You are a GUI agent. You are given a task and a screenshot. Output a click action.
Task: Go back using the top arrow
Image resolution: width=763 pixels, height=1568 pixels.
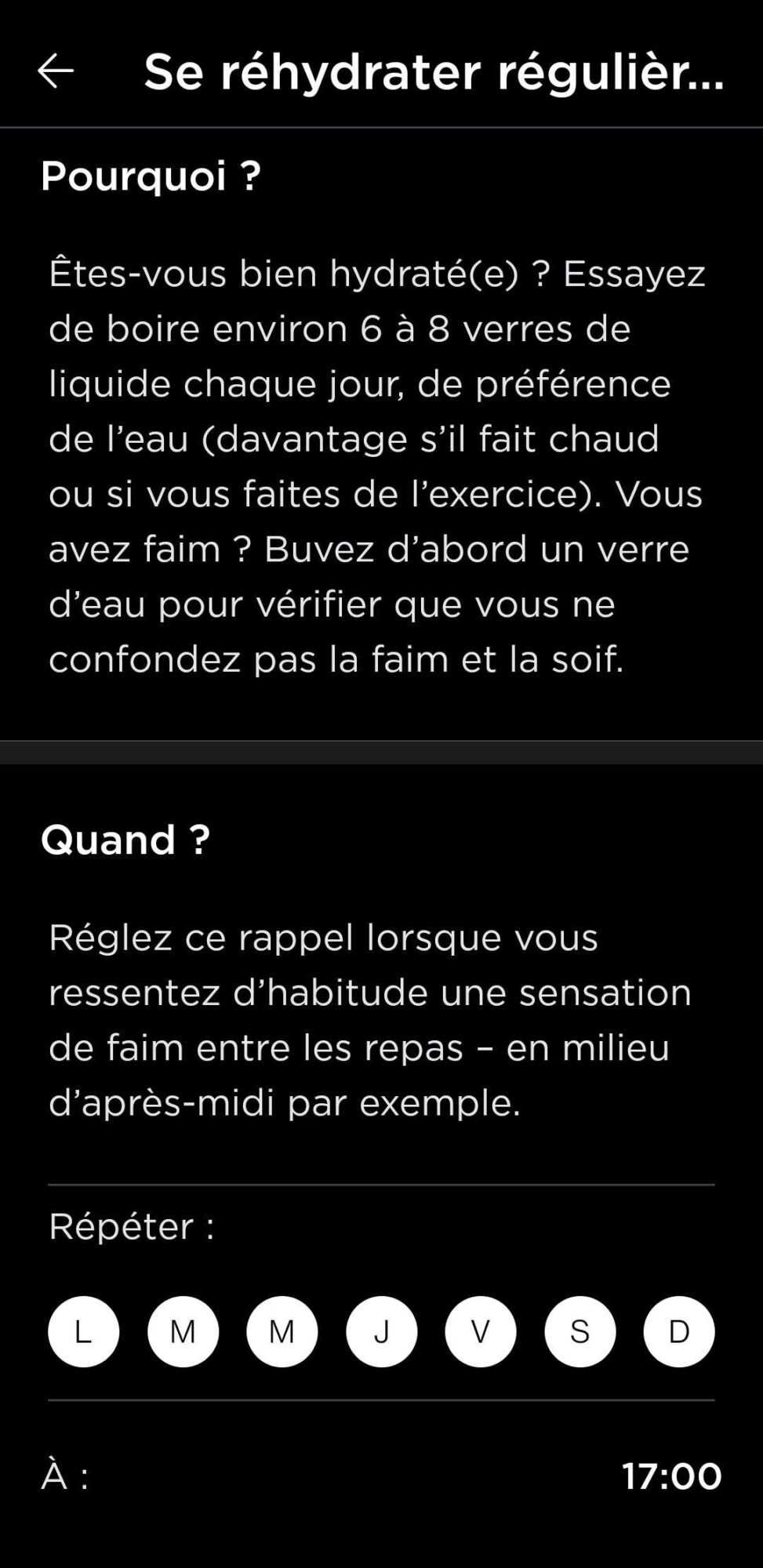56,71
